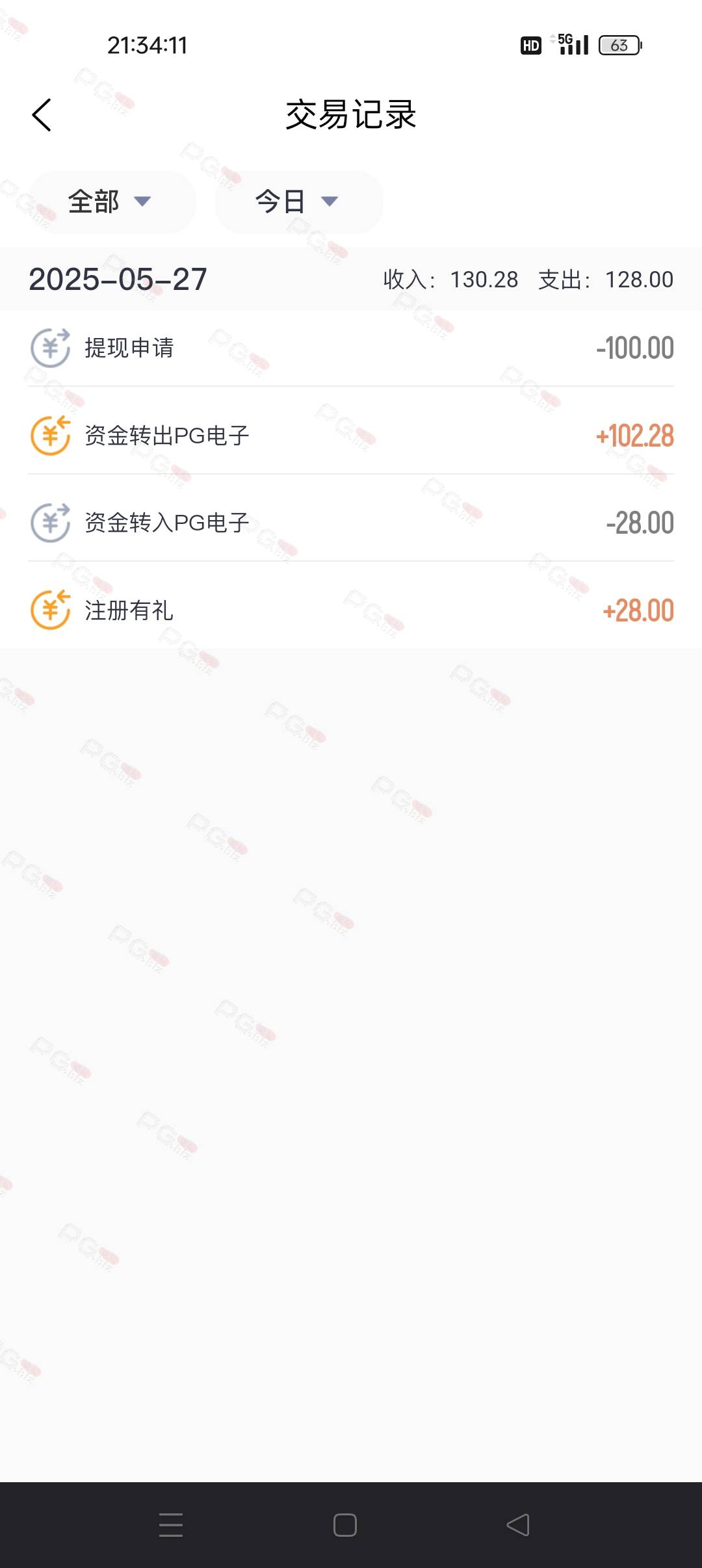View the 资金转出PG电子 +102.28 record
This screenshot has width=702, height=1568.
click(351, 436)
